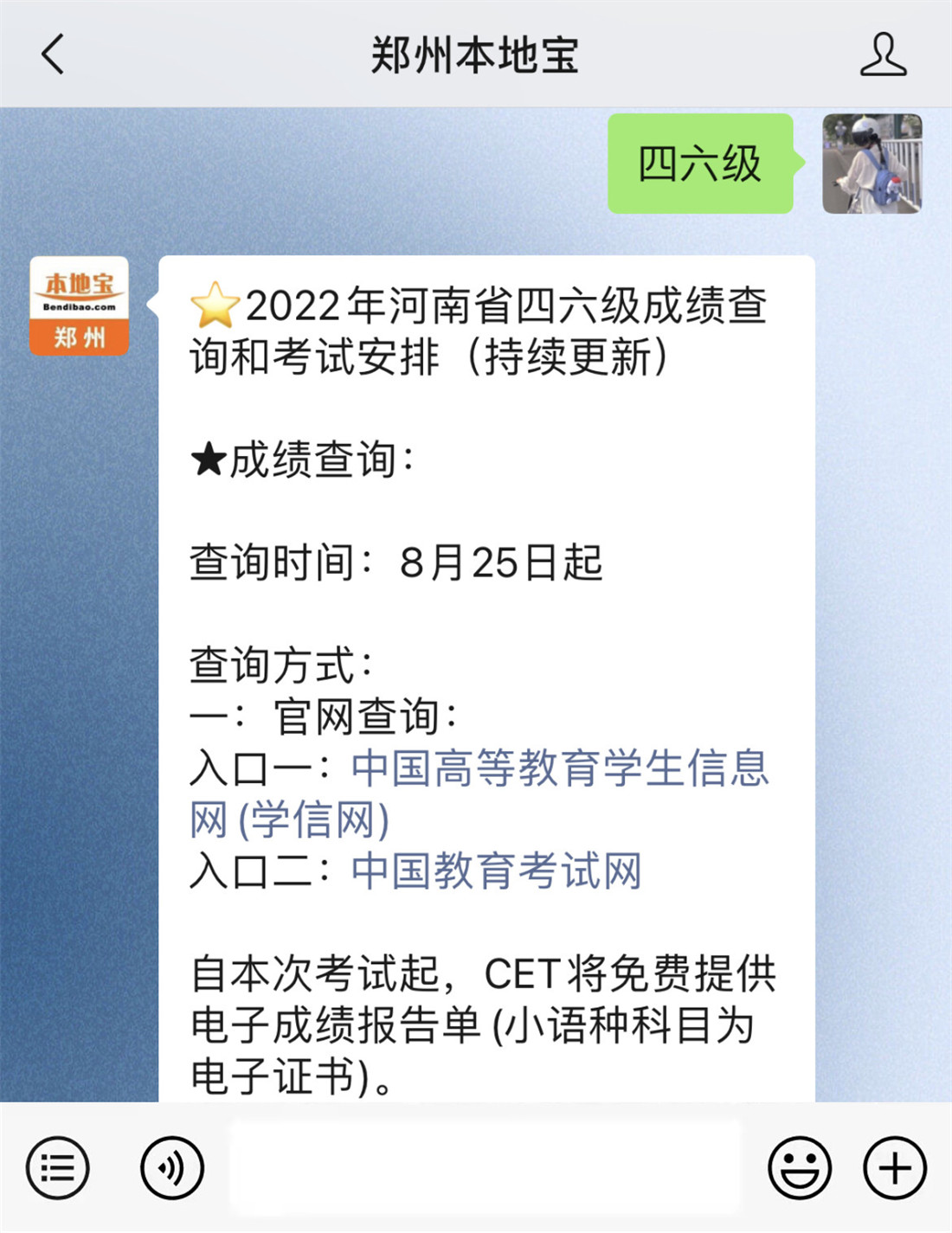Go back from 郑州本地宝 chat
952x1233 pixels.
point(54,55)
